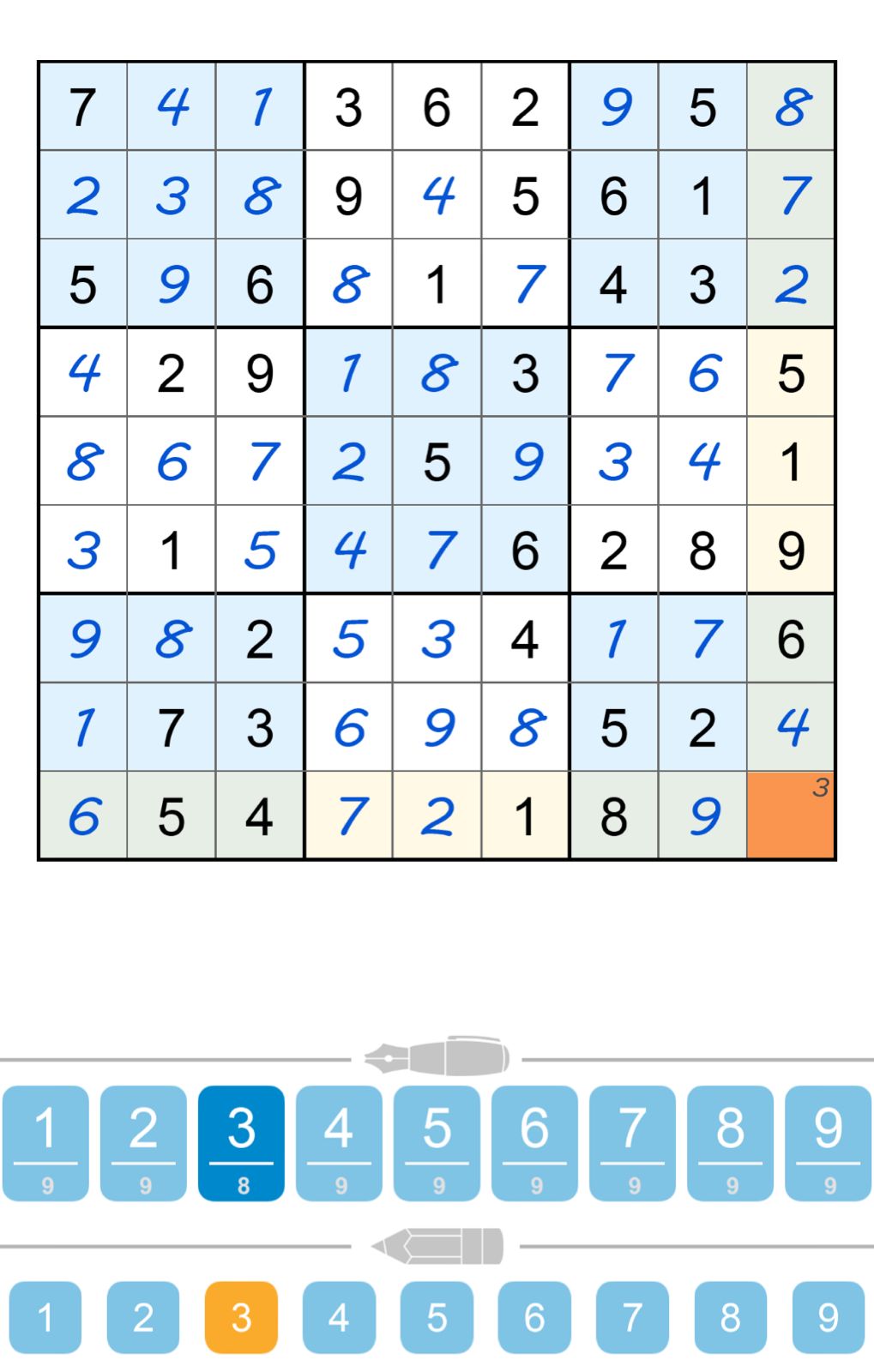
Task: Select the blue 9 cell in top-right box
Action: (614, 106)
